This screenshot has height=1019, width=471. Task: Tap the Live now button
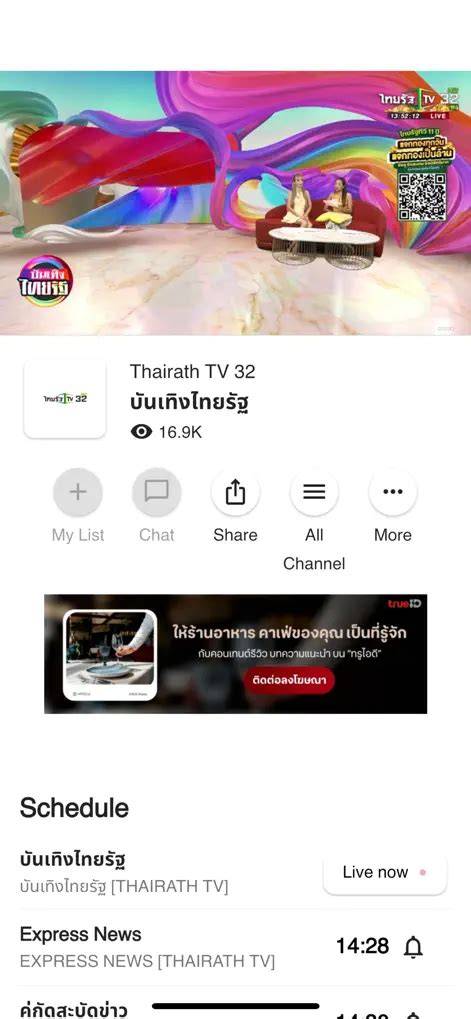pyautogui.click(x=385, y=872)
